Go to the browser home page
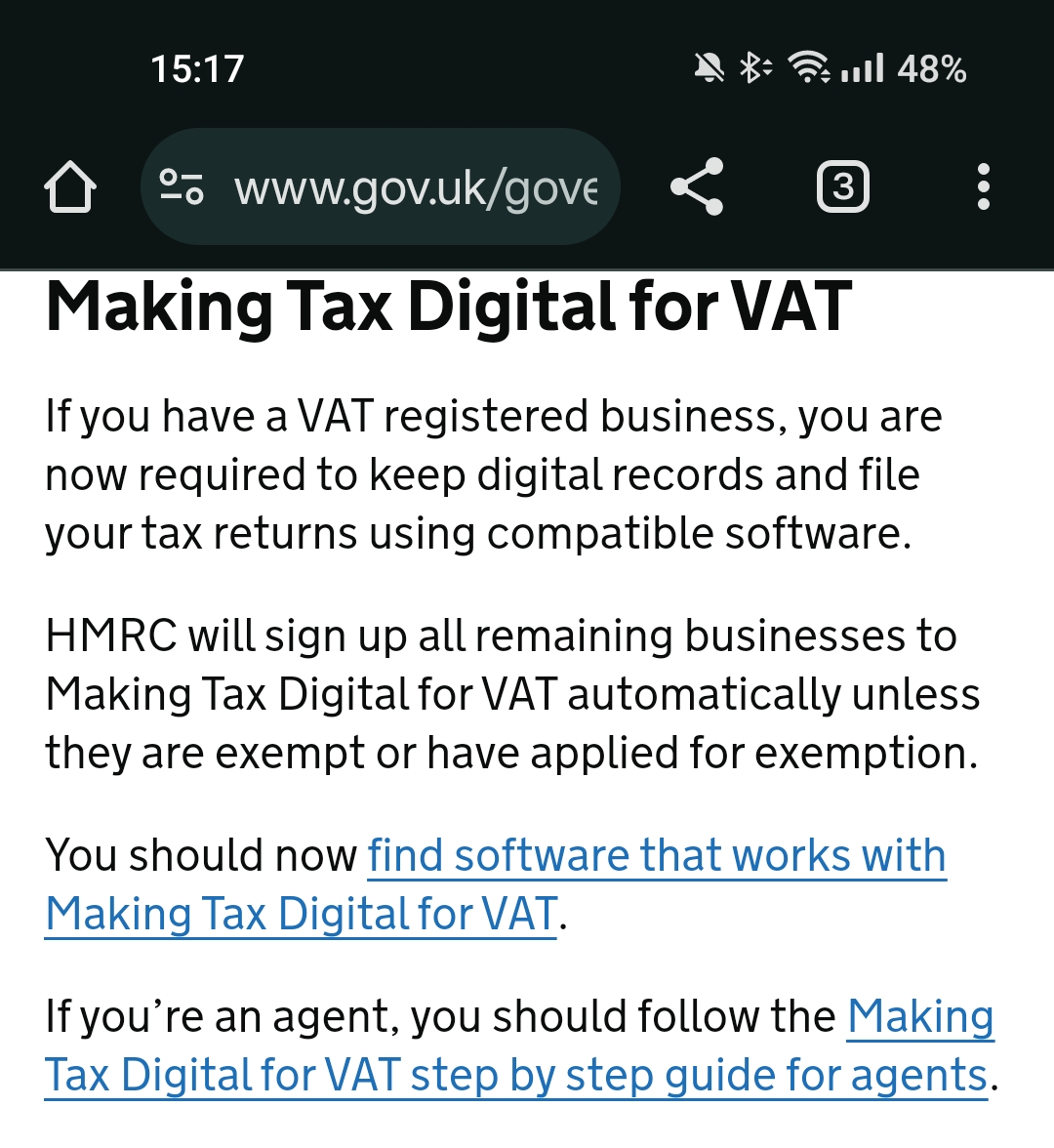Screen dimensions: 1054x1148 pyautogui.click(x=70, y=186)
